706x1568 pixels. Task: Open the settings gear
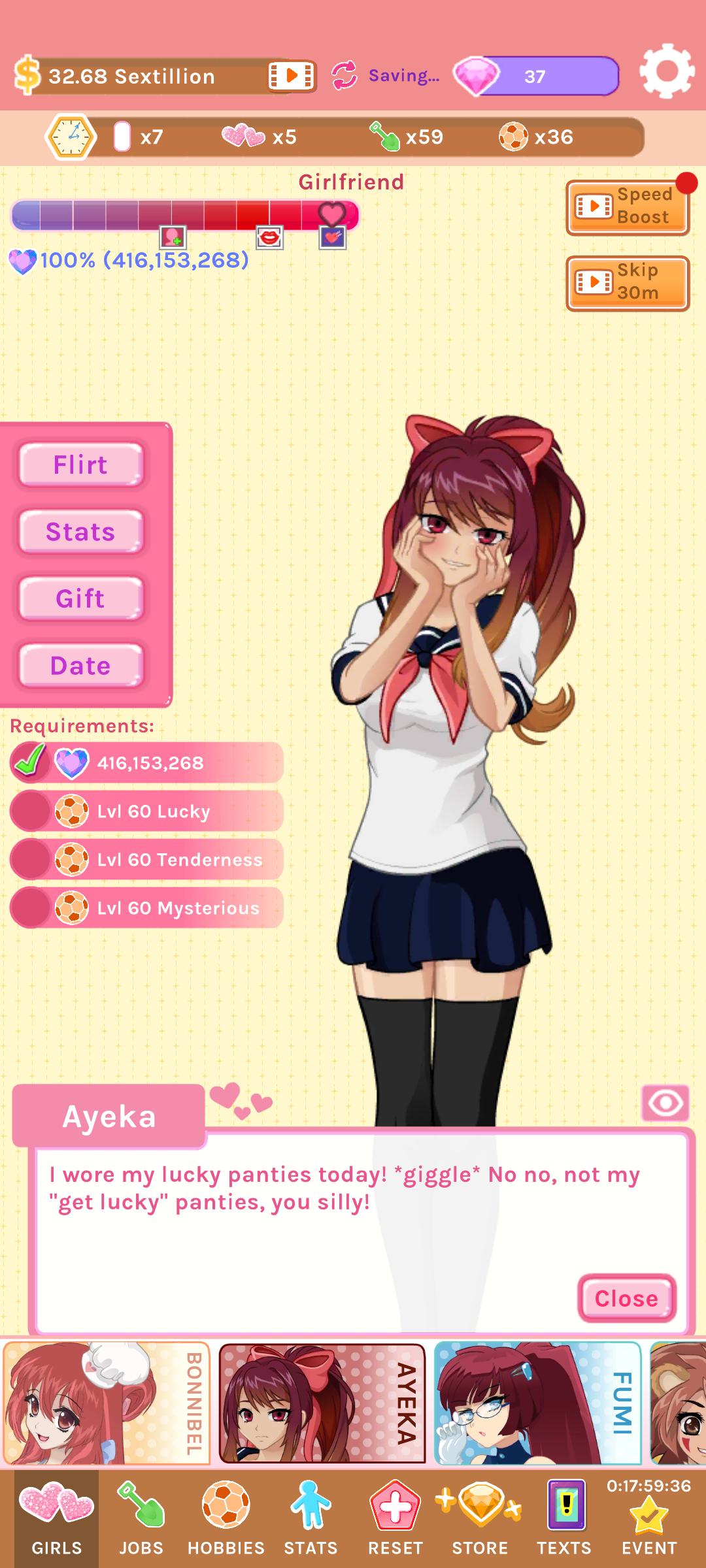667,71
